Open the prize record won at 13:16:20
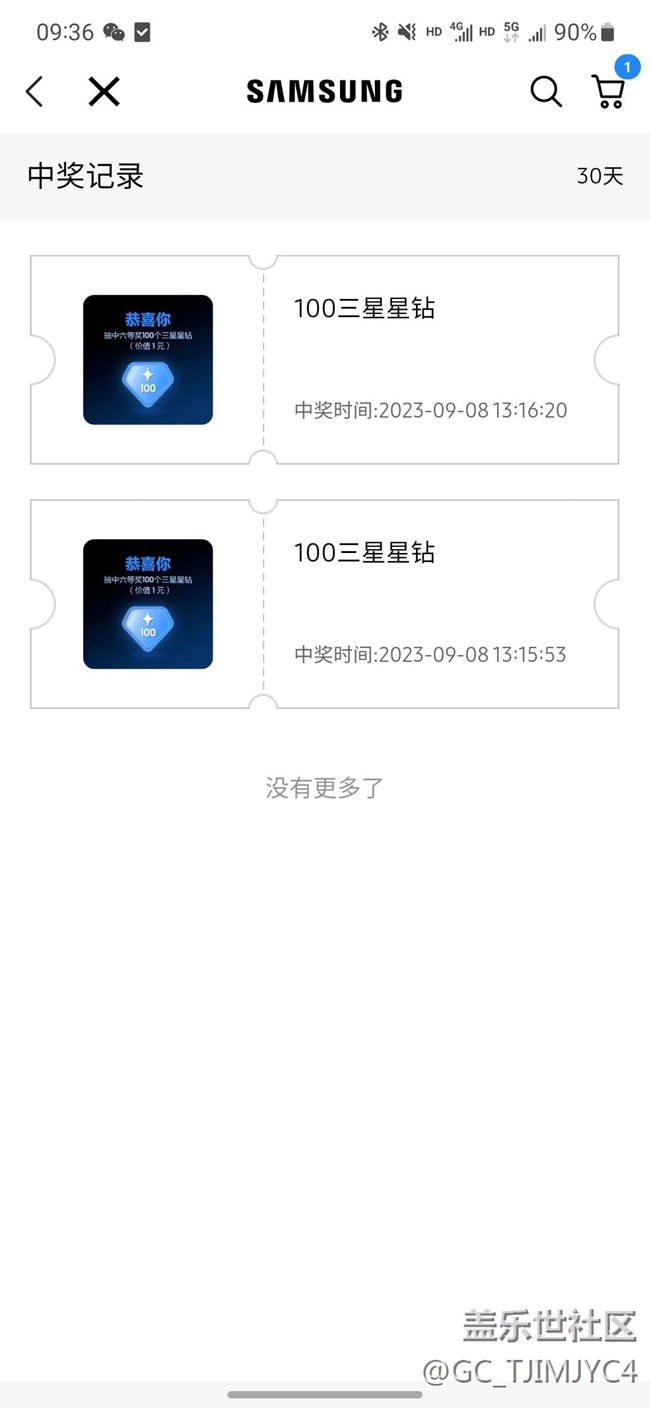650x1408 pixels. pyautogui.click(x=325, y=360)
